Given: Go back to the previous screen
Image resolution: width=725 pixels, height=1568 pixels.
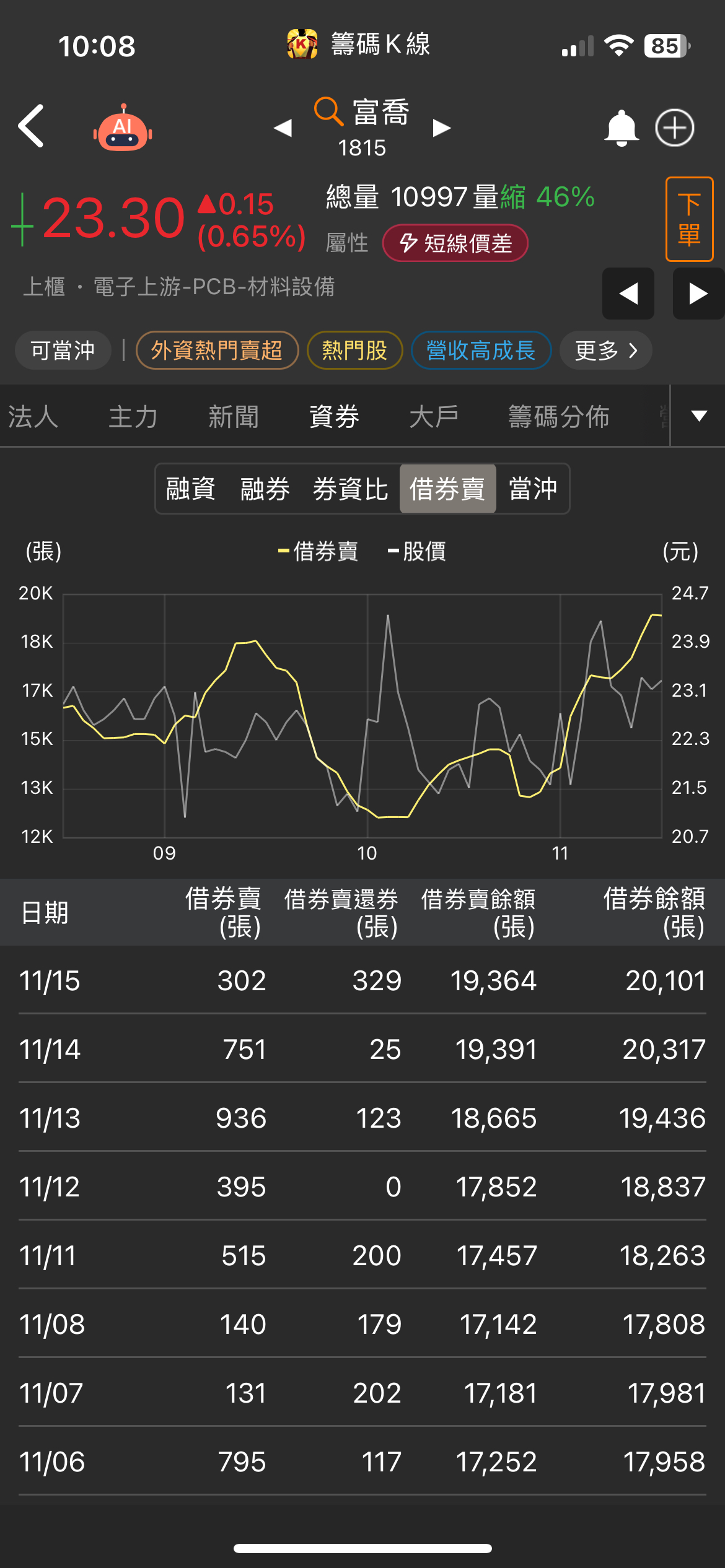Looking at the screenshot, I should click(x=32, y=126).
